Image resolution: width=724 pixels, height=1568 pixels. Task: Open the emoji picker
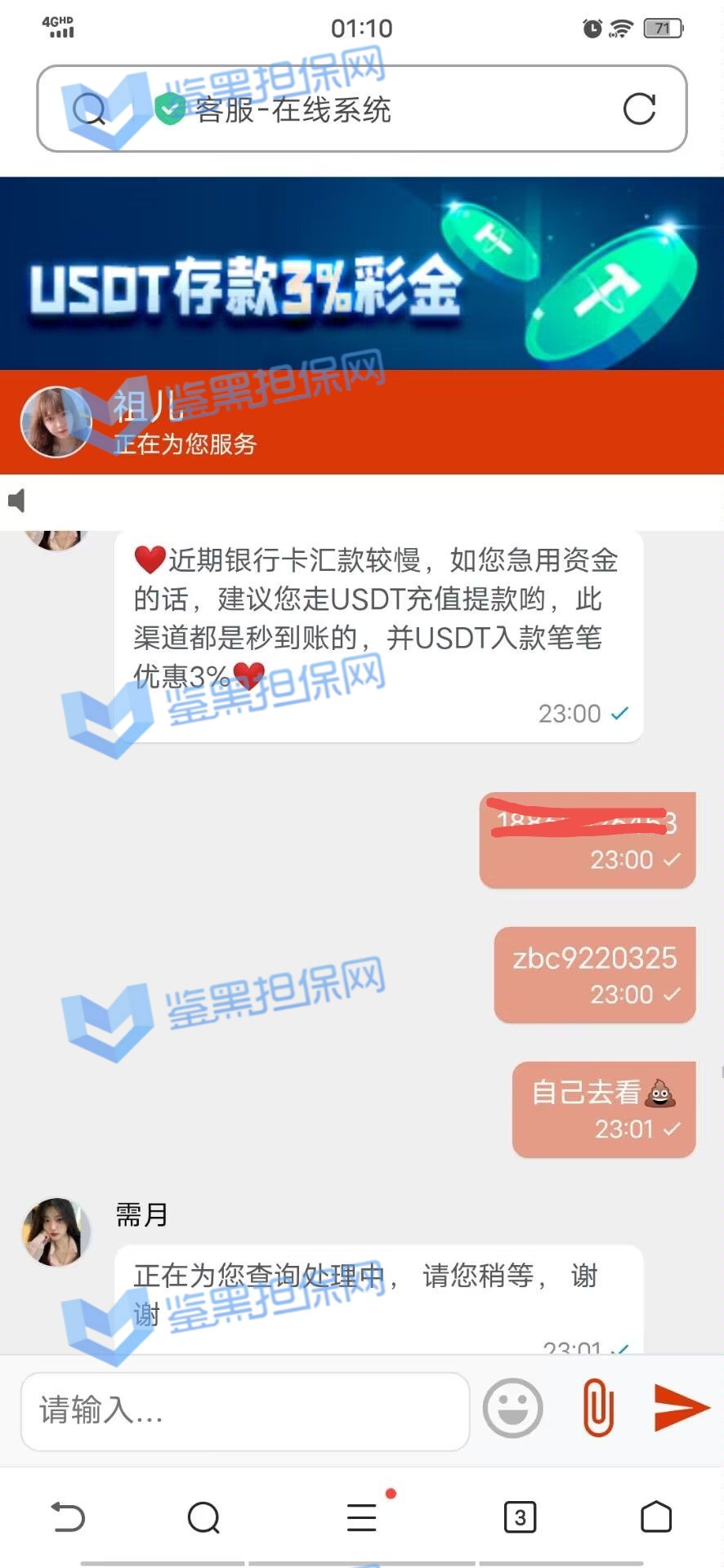(x=512, y=1408)
